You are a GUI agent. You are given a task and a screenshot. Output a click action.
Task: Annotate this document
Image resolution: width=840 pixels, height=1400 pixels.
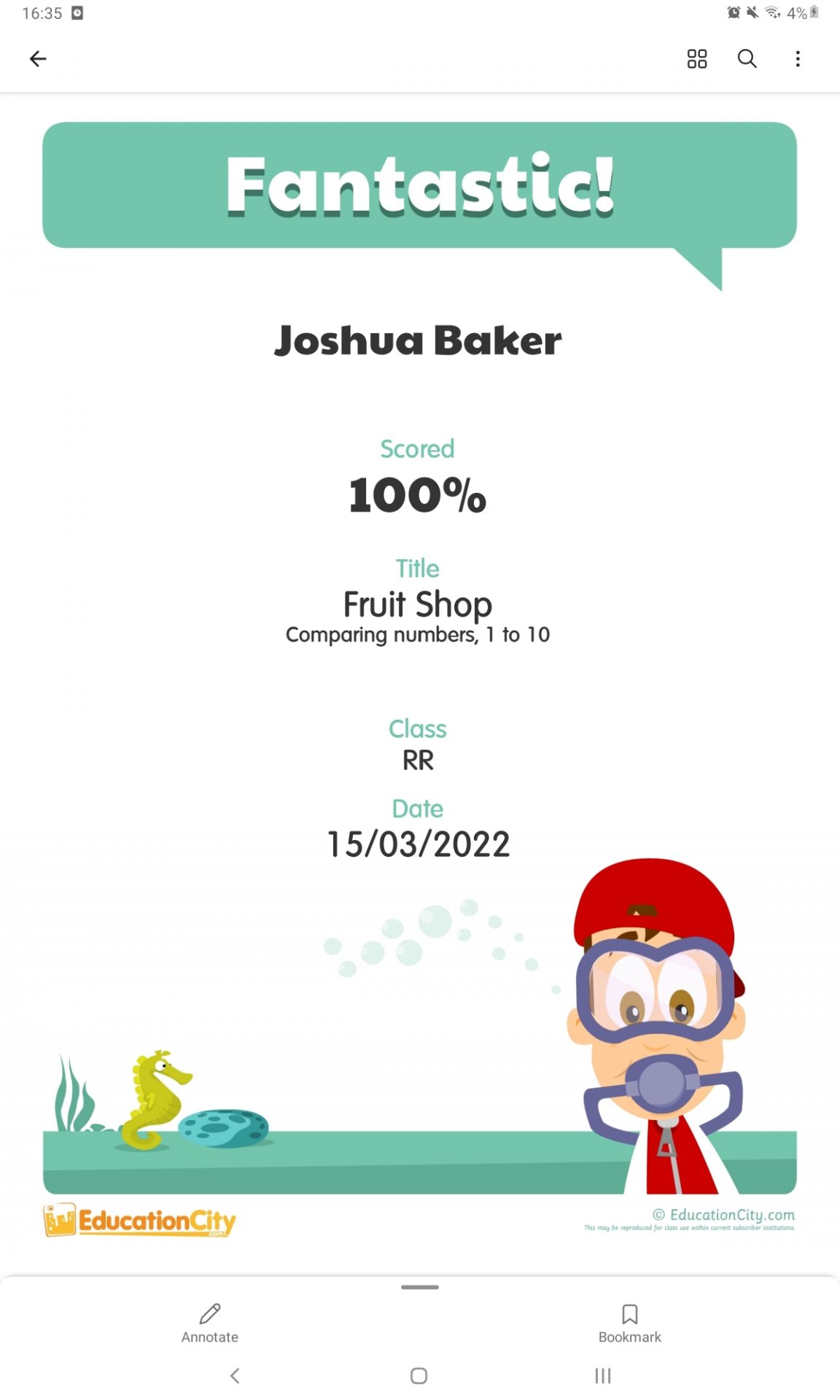[x=210, y=1323]
